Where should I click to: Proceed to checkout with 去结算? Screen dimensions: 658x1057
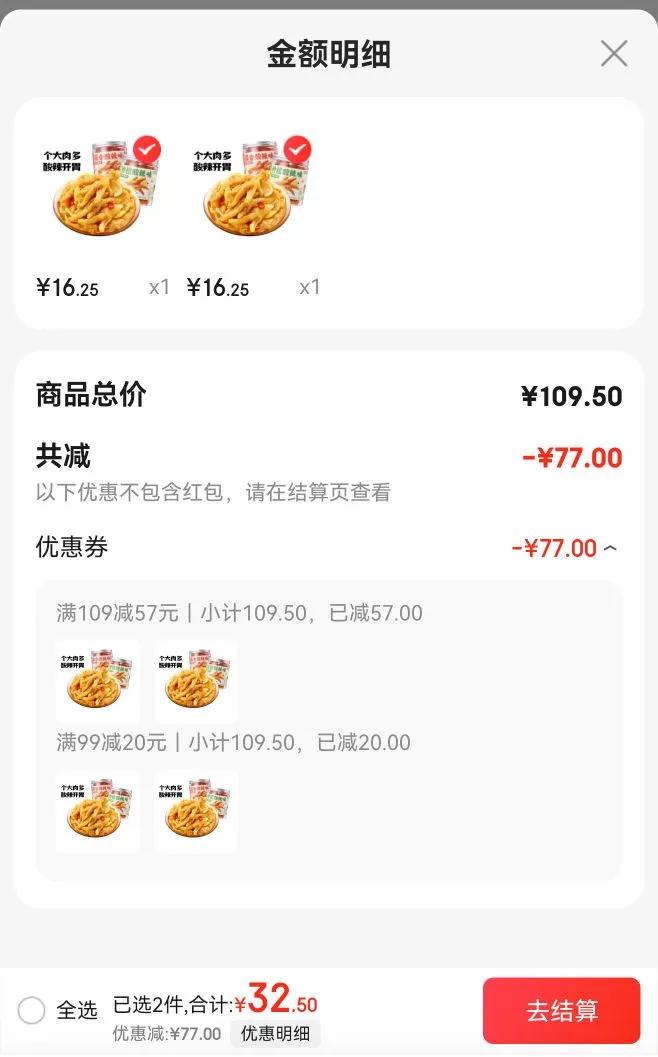point(561,1010)
